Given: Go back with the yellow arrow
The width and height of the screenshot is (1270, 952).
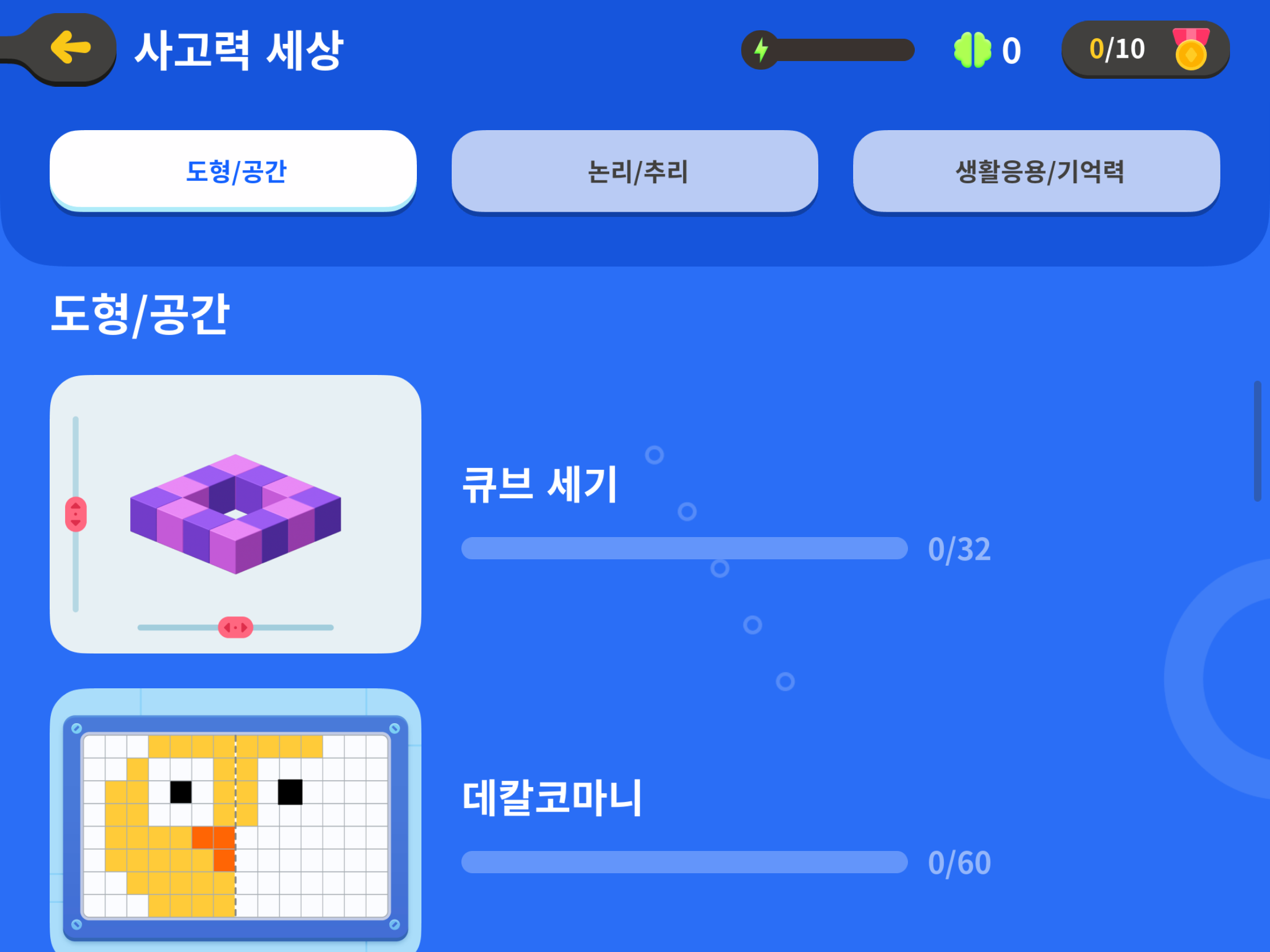Looking at the screenshot, I should pyautogui.click(x=71, y=49).
